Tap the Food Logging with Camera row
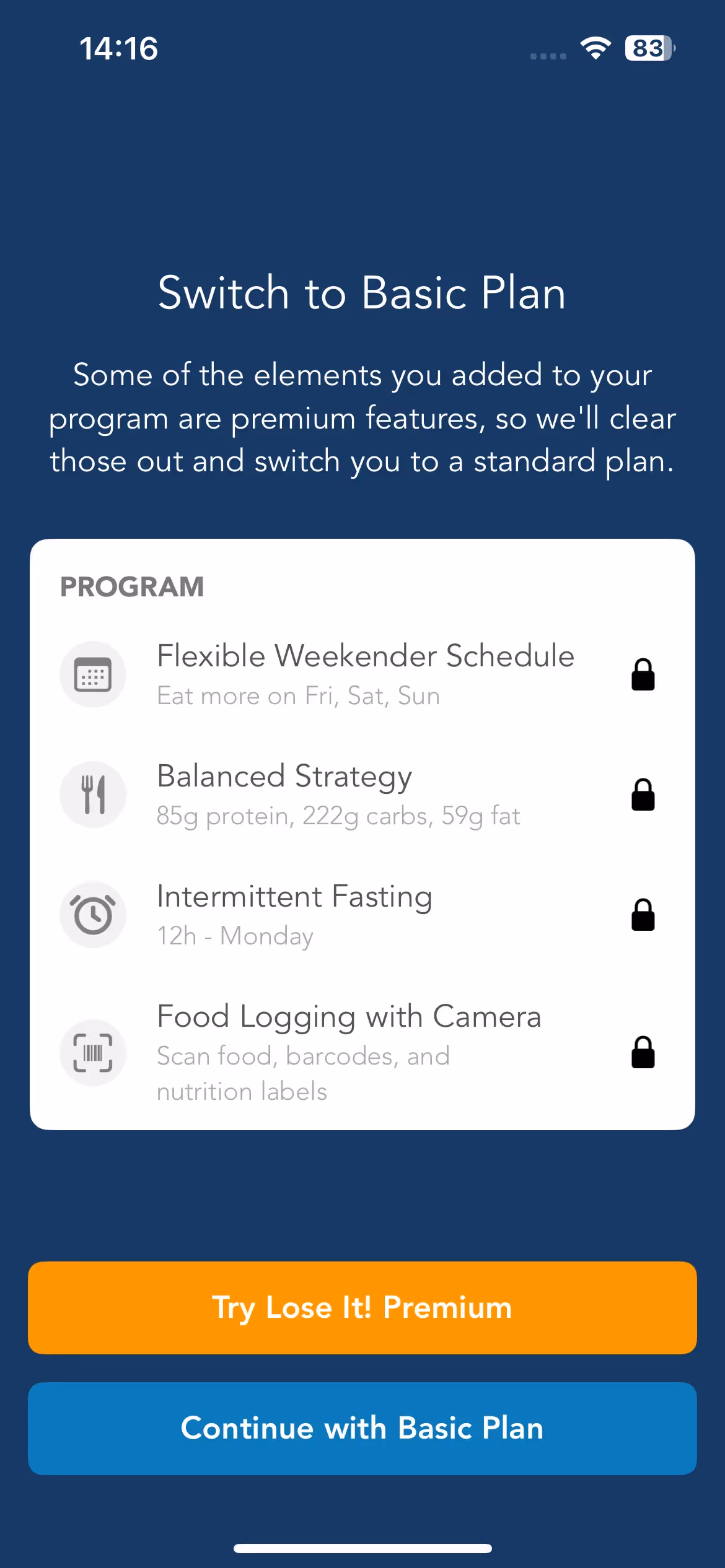 pyautogui.click(x=362, y=1052)
